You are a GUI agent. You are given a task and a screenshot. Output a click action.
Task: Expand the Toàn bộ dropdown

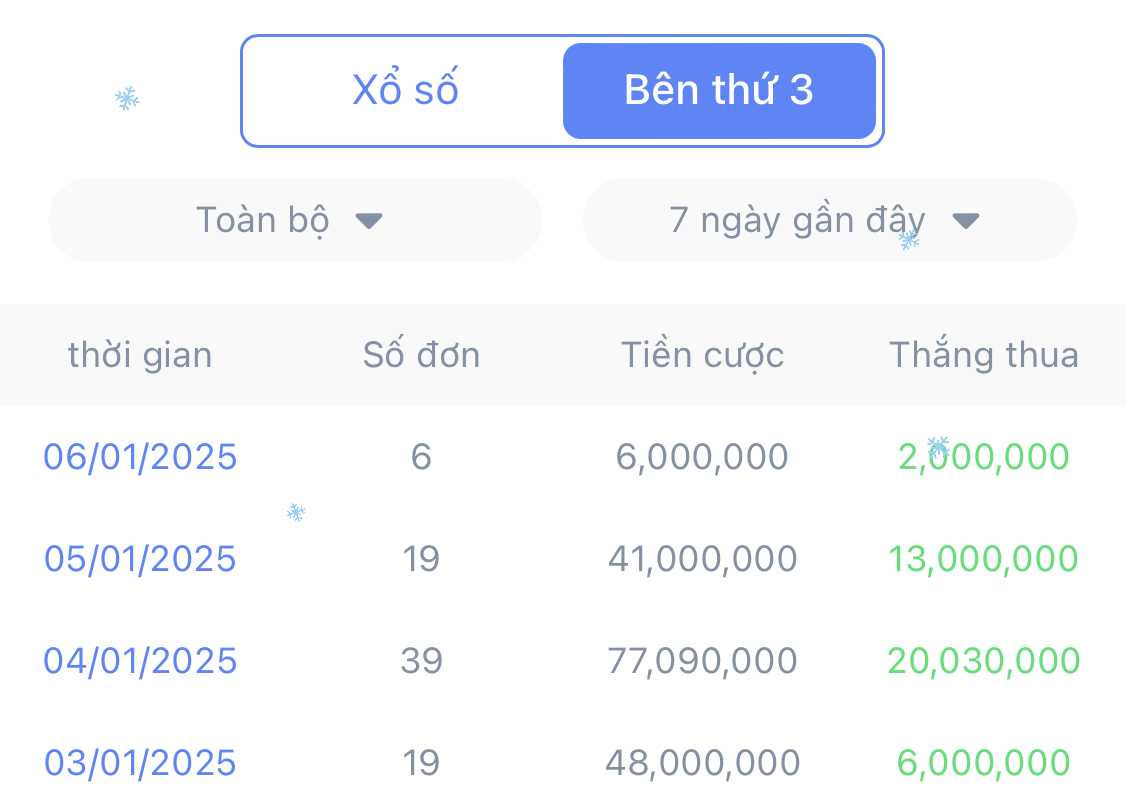coord(294,220)
